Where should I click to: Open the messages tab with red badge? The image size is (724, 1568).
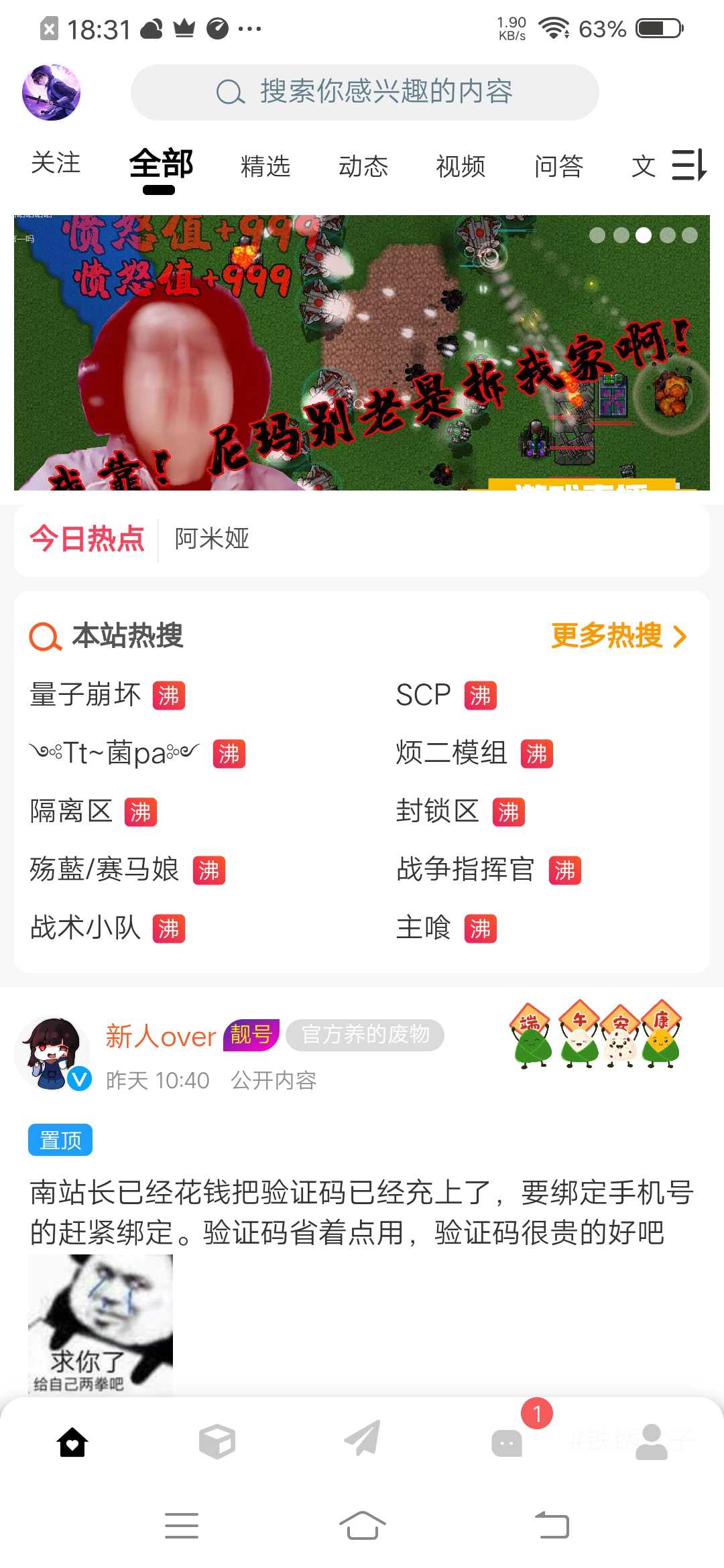point(507,1442)
